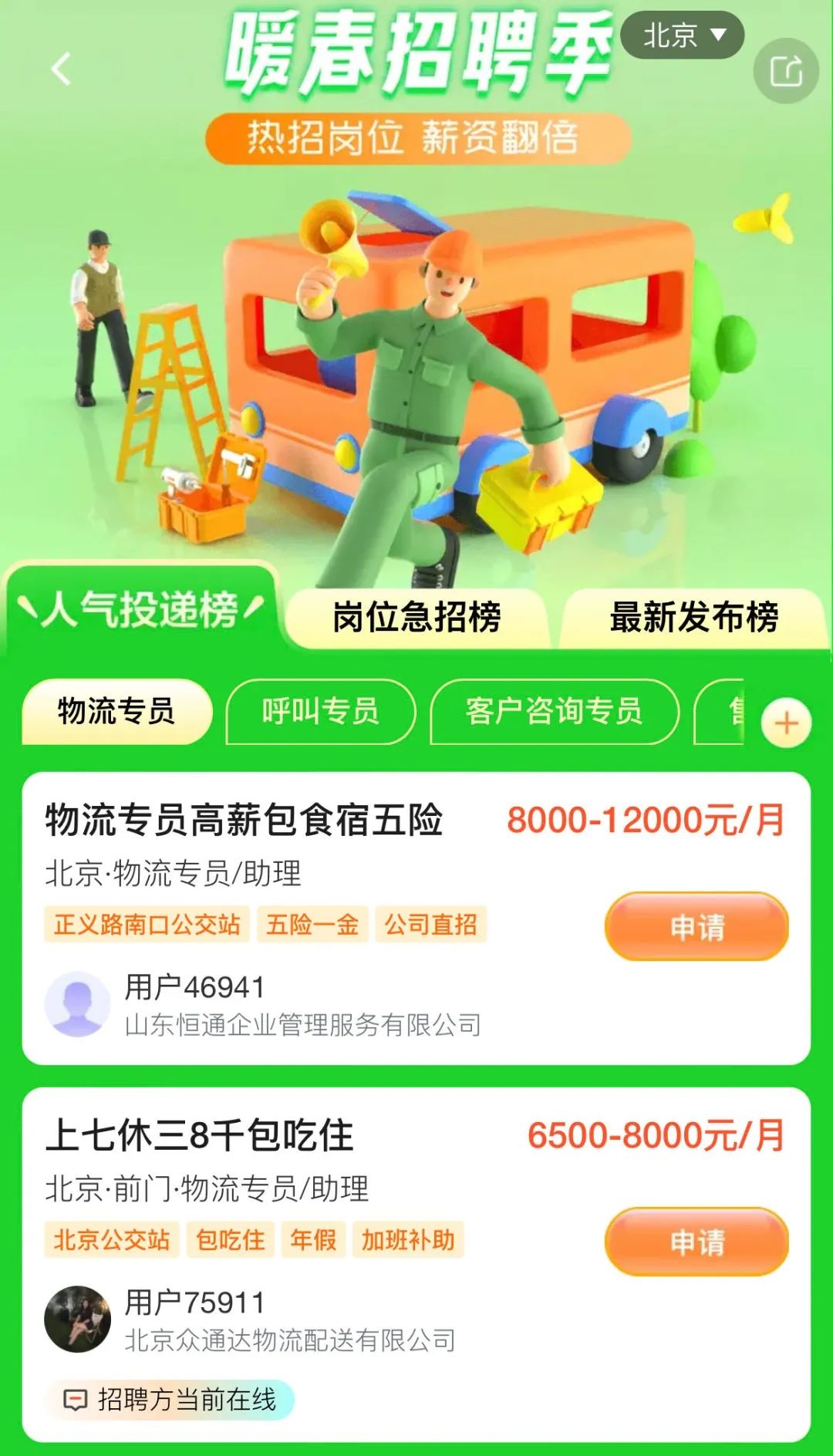
Task: Select the 呼叫专员 chip
Action: (320, 711)
